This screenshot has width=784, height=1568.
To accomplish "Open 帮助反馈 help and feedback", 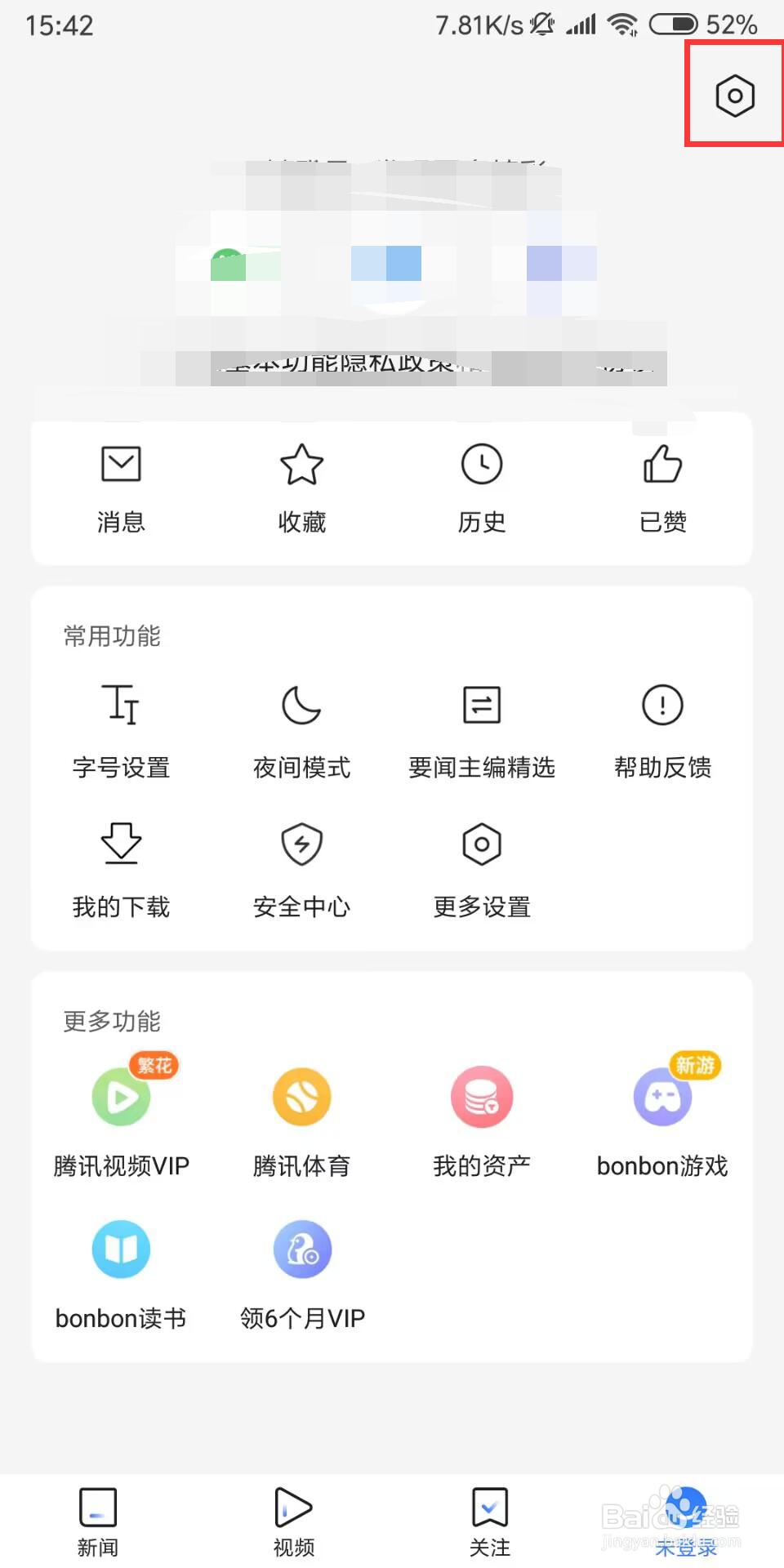I will (x=662, y=731).
